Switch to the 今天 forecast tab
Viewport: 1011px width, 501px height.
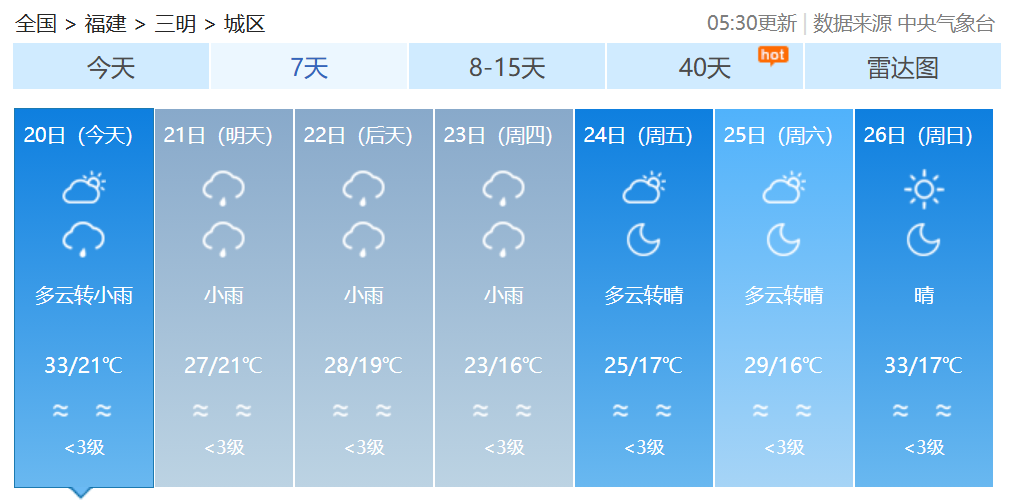click(x=110, y=68)
